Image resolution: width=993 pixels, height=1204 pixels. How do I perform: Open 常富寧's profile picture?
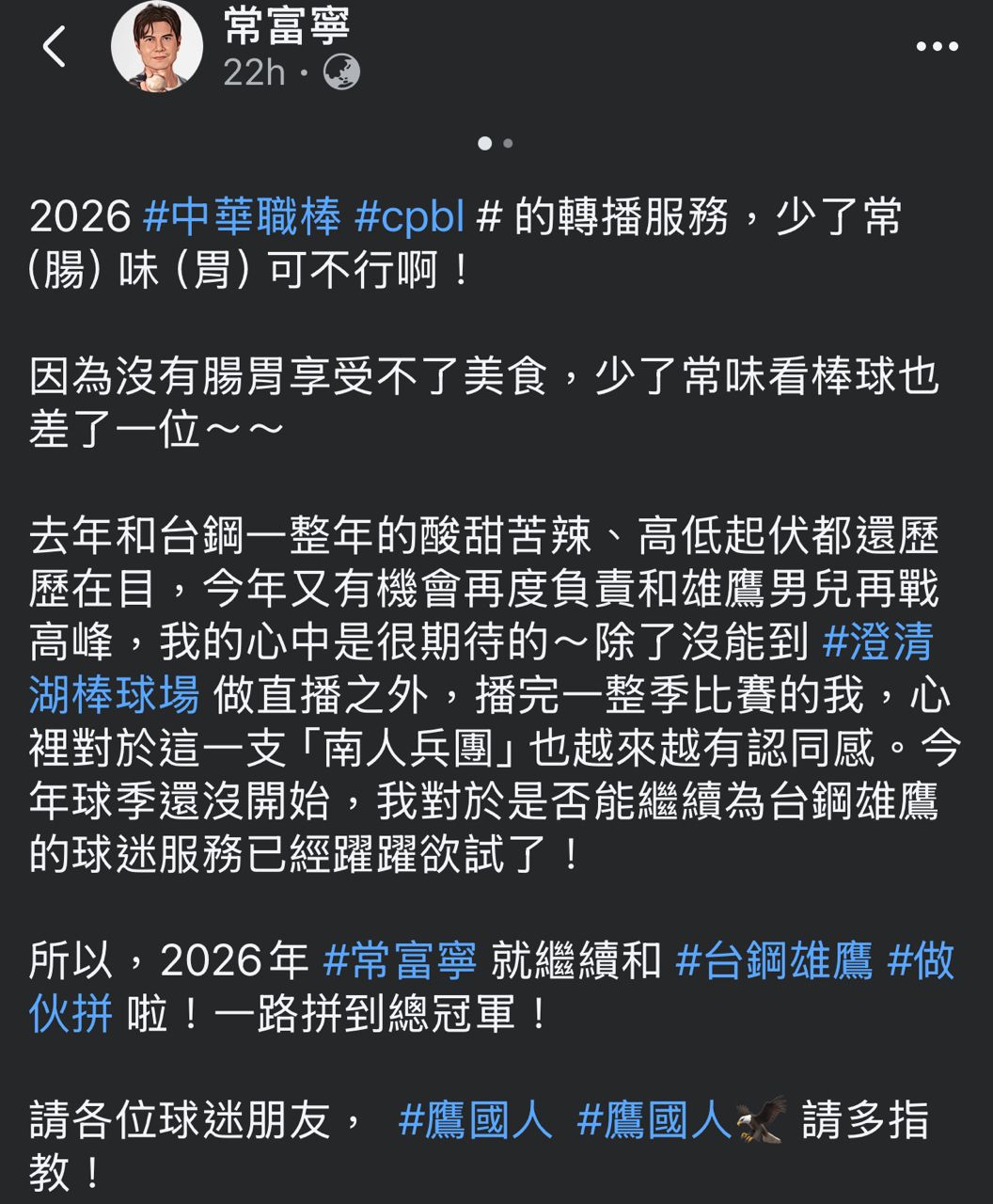pyautogui.click(x=157, y=47)
